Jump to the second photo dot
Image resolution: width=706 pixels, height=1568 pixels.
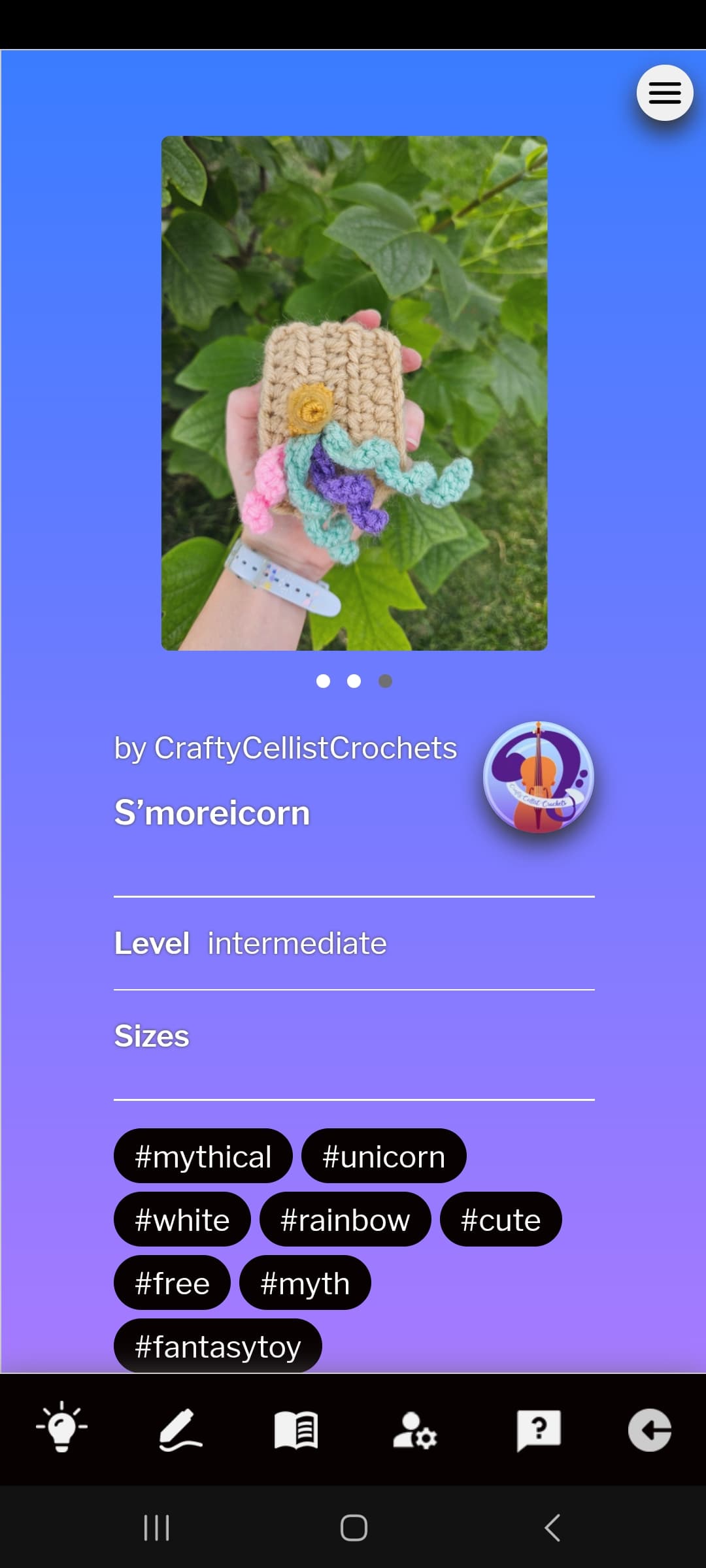[354, 681]
